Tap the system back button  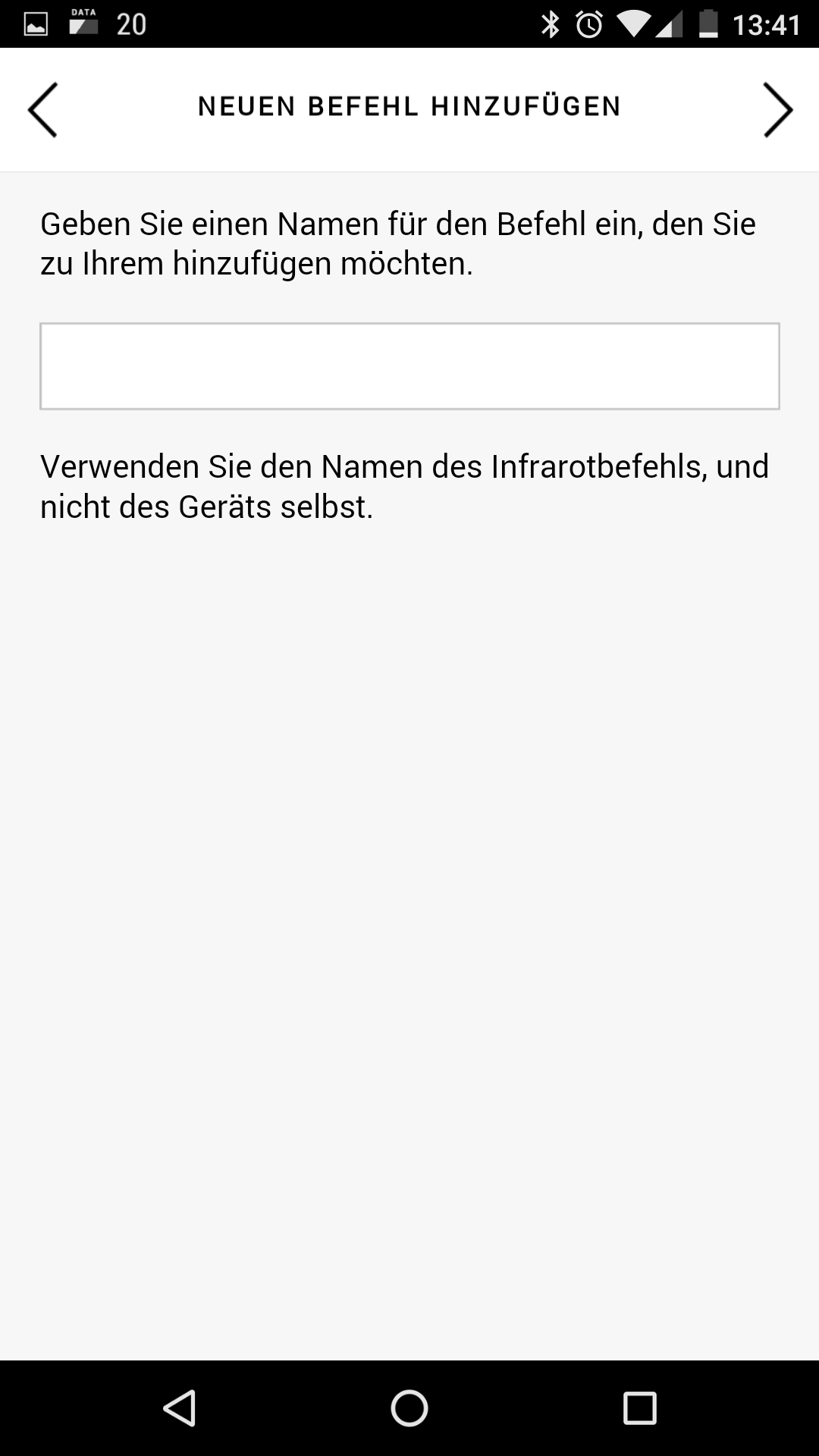point(180,1408)
